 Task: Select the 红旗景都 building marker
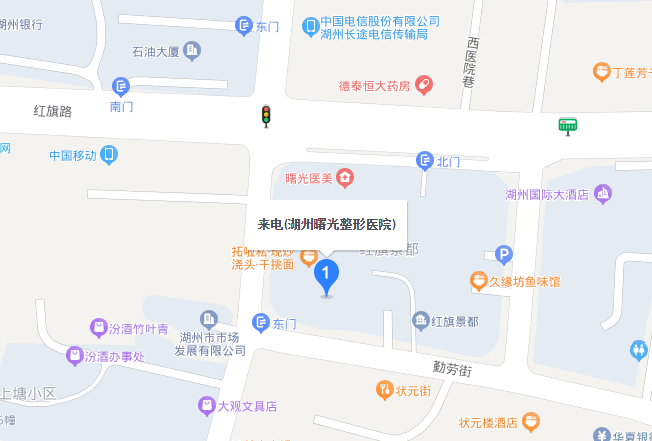tap(421, 321)
